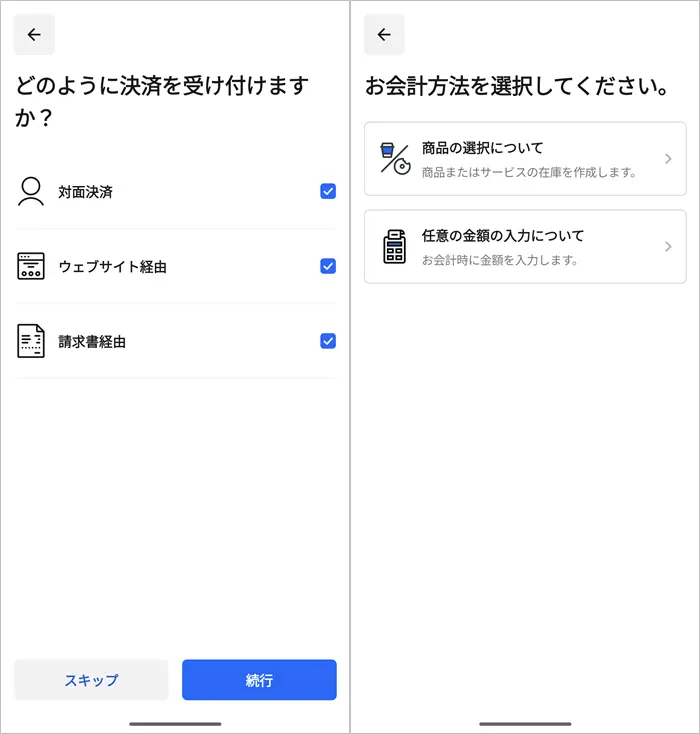
Task: Tap the 続行 button
Action: click(259, 680)
